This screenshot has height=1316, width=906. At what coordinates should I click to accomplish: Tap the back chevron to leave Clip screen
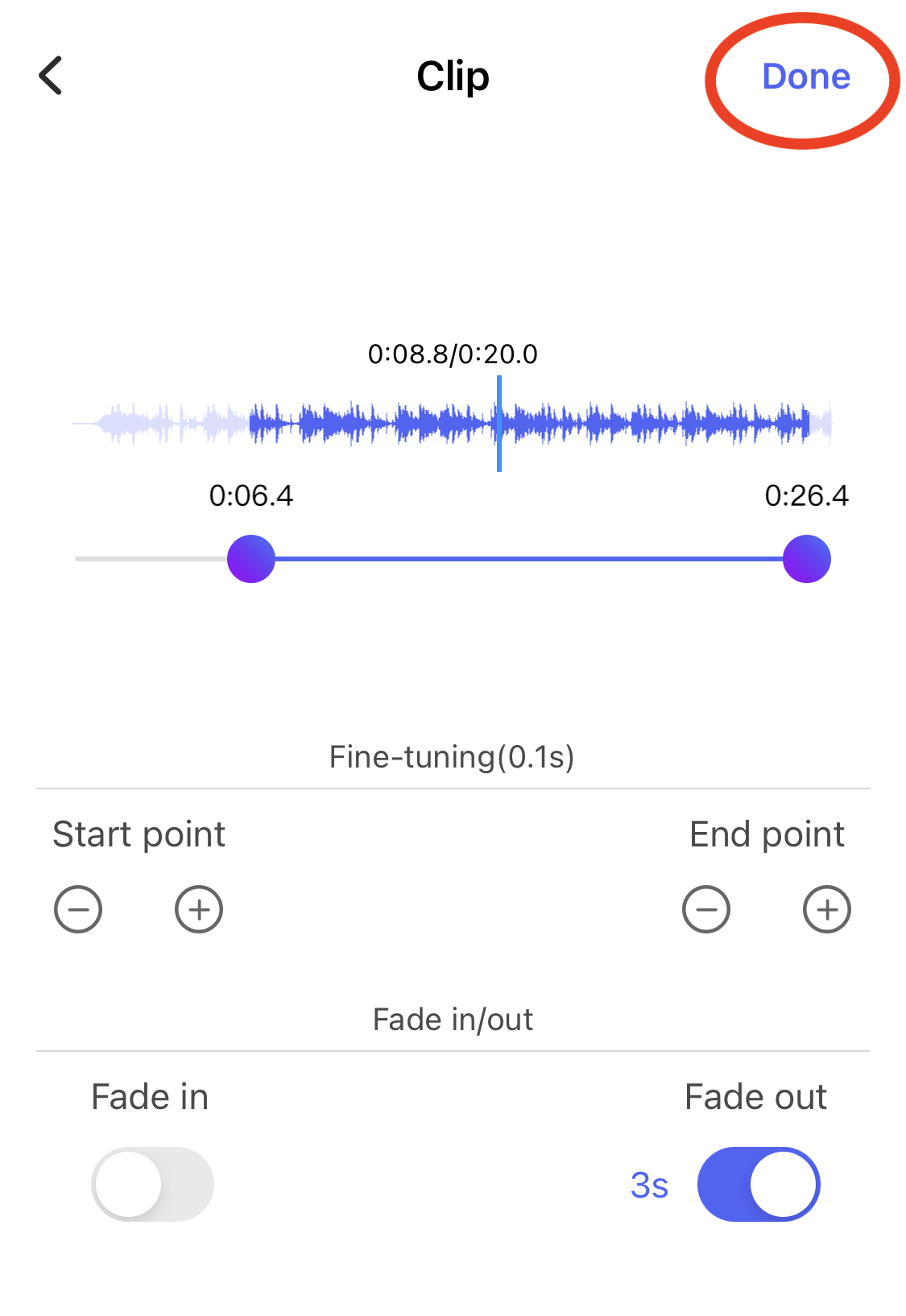(50, 77)
